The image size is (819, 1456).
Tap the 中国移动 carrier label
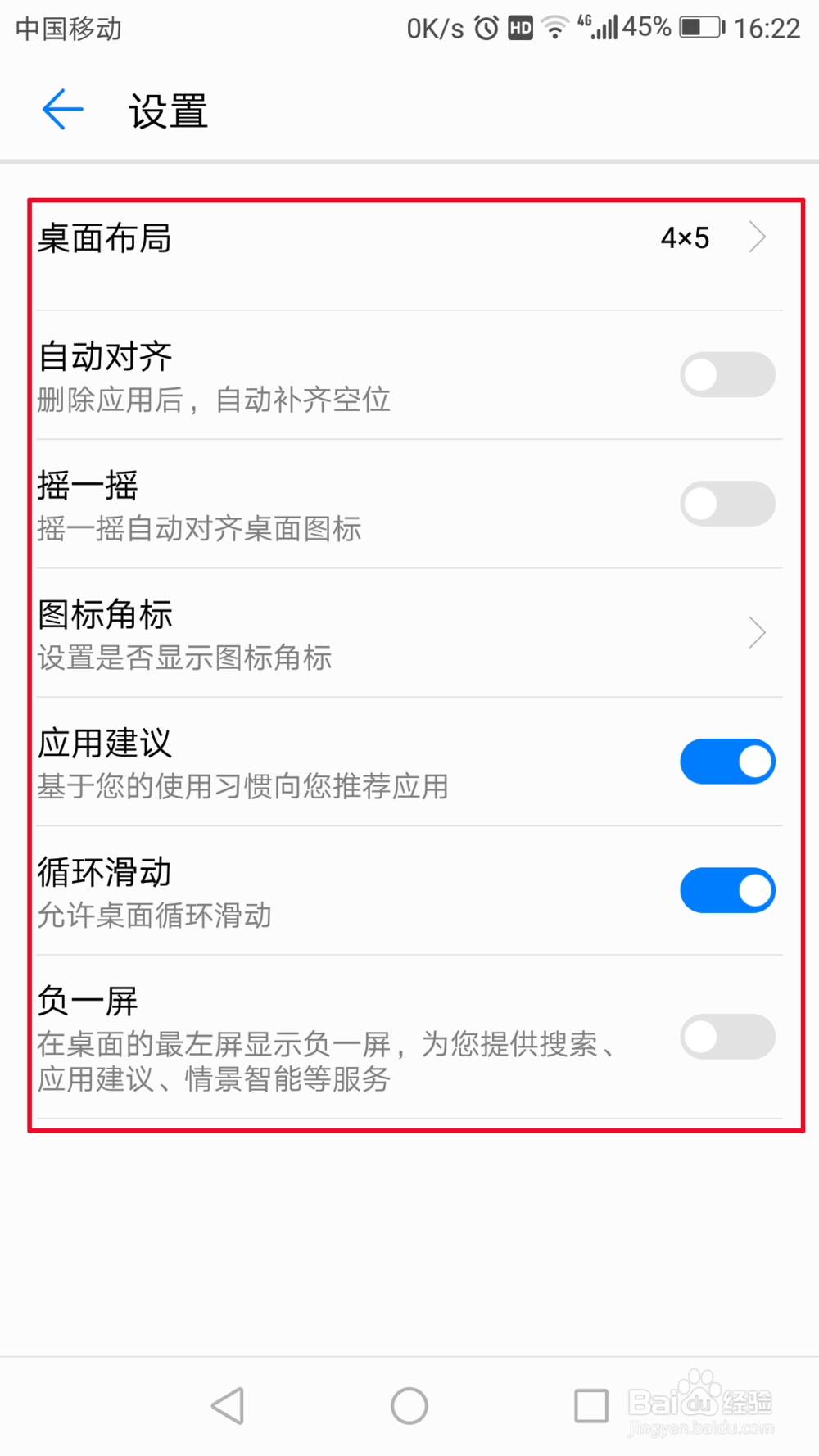coord(68,29)
